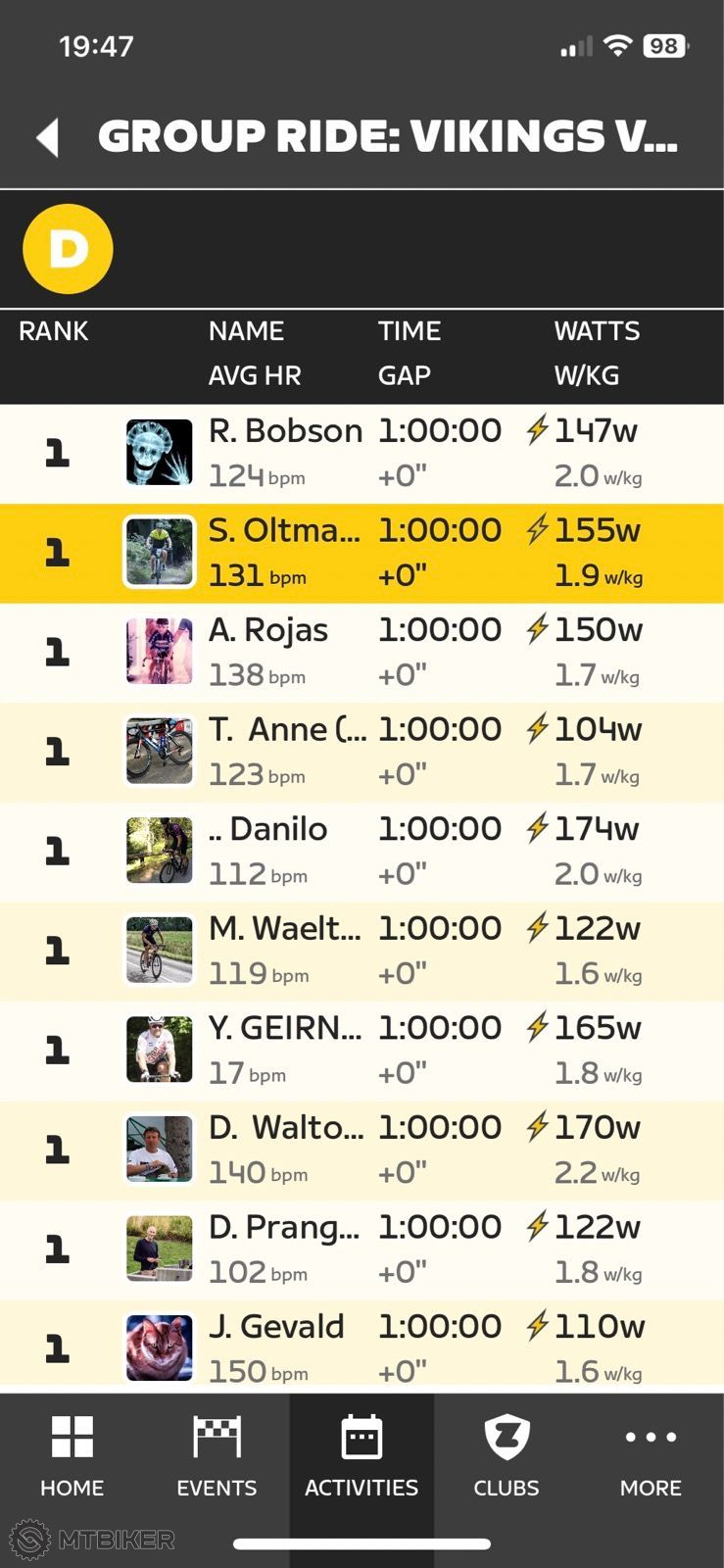View Y. GEIRN... rider entry
This screenshot has height=1568, width=724.
[362, 1051]
